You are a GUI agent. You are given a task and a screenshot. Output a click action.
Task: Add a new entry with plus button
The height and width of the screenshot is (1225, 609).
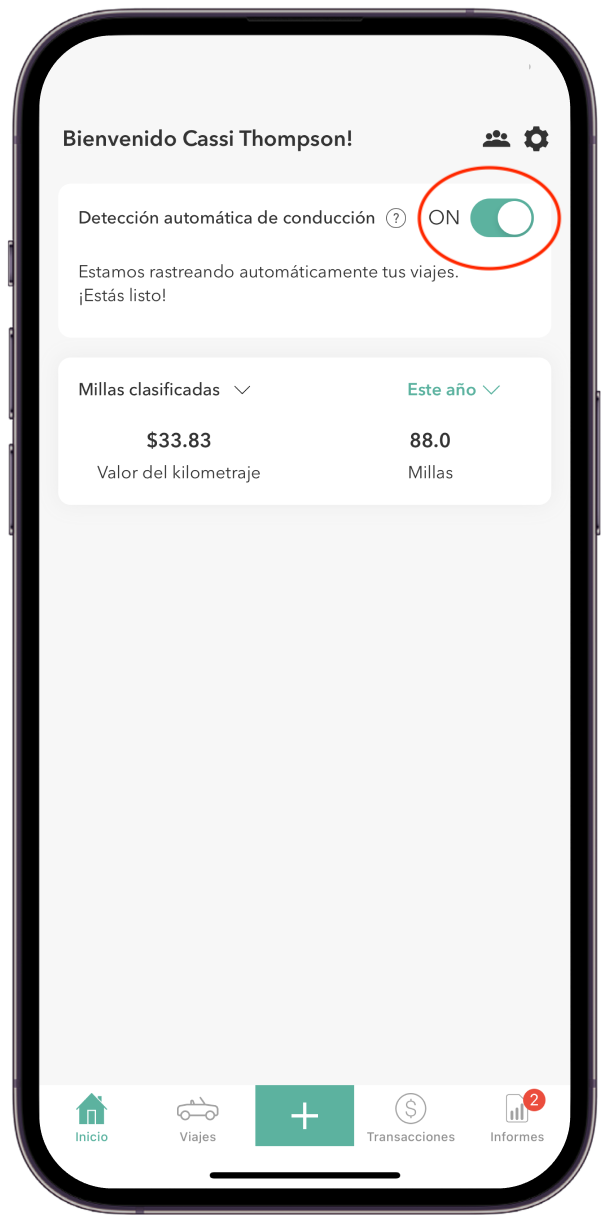coord(304,1115)
